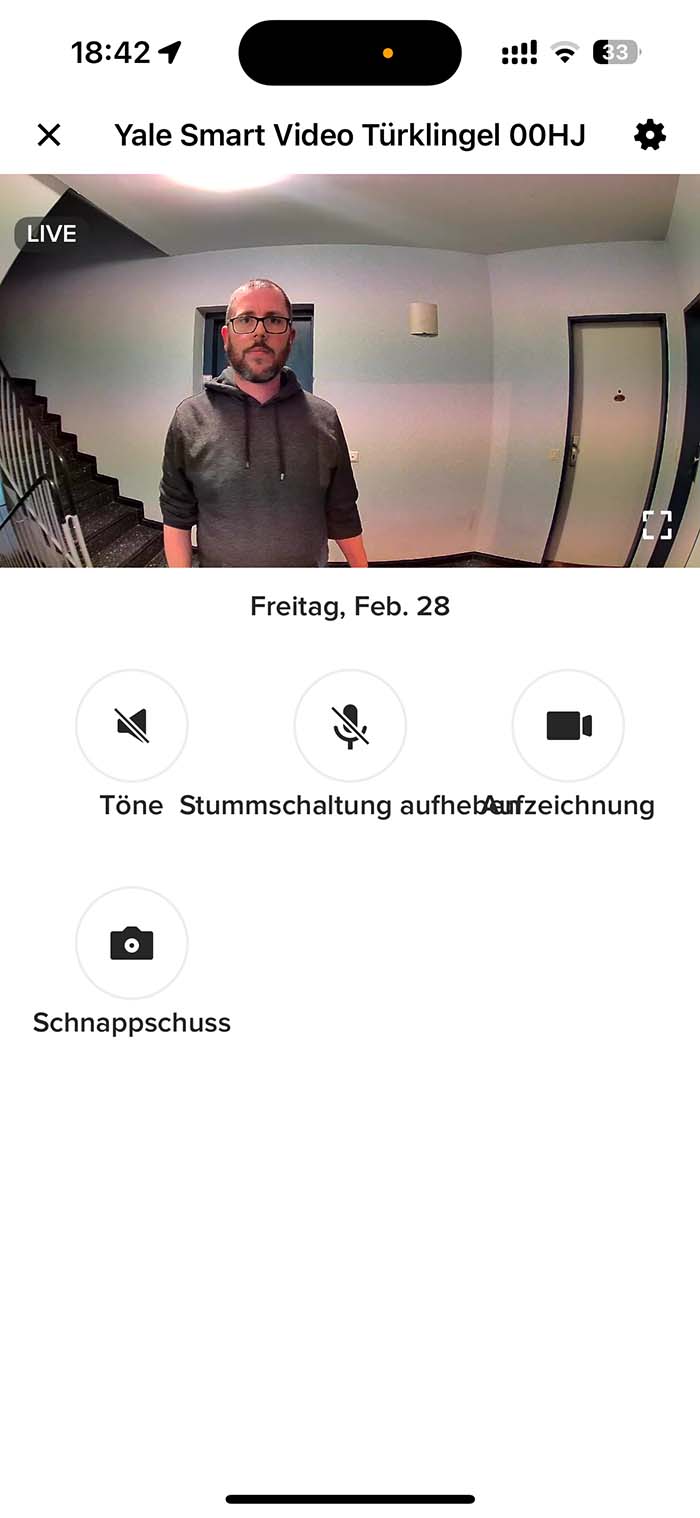Expand the live video to fullscreen
Screen dimensions: 700x1518
657,524
